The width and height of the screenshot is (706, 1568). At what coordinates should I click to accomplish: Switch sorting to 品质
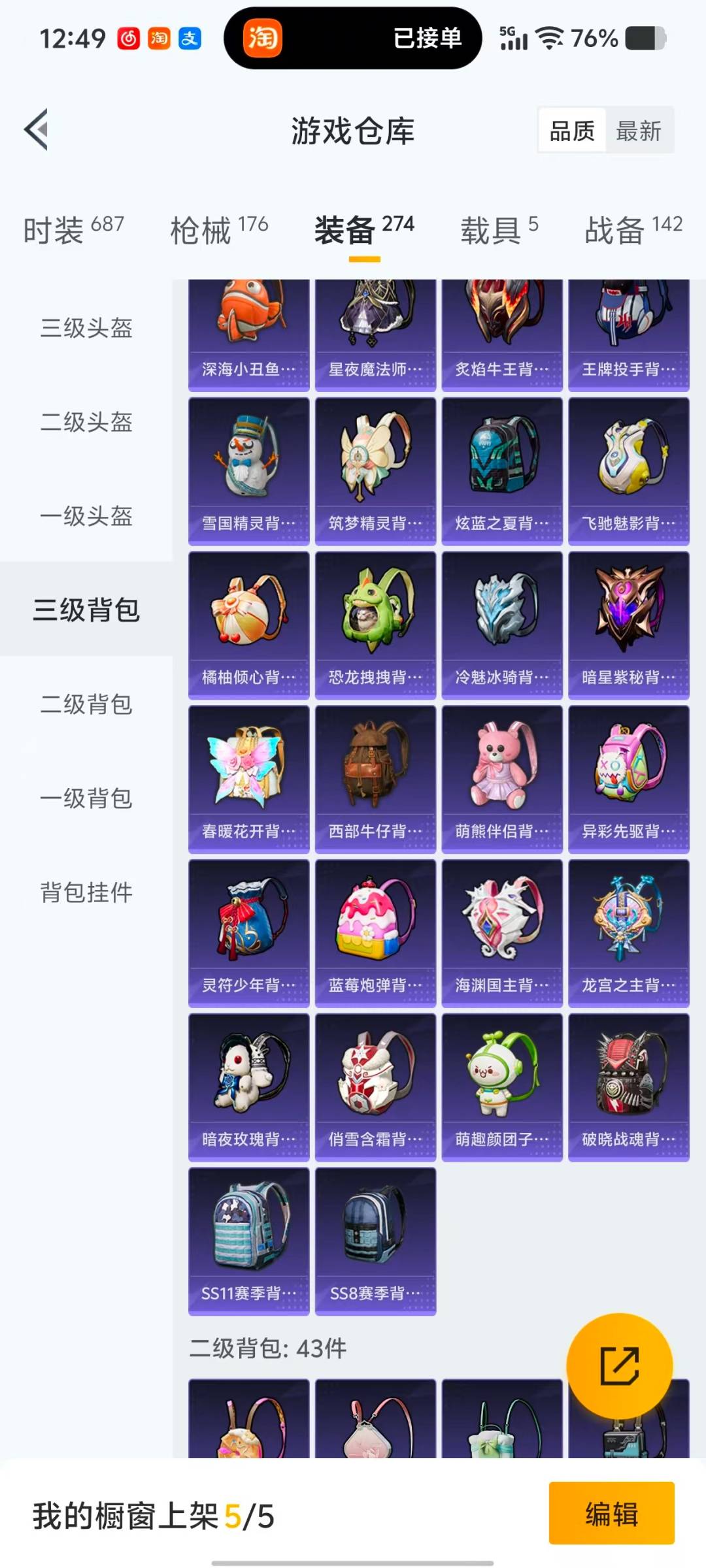click(571, 131)
